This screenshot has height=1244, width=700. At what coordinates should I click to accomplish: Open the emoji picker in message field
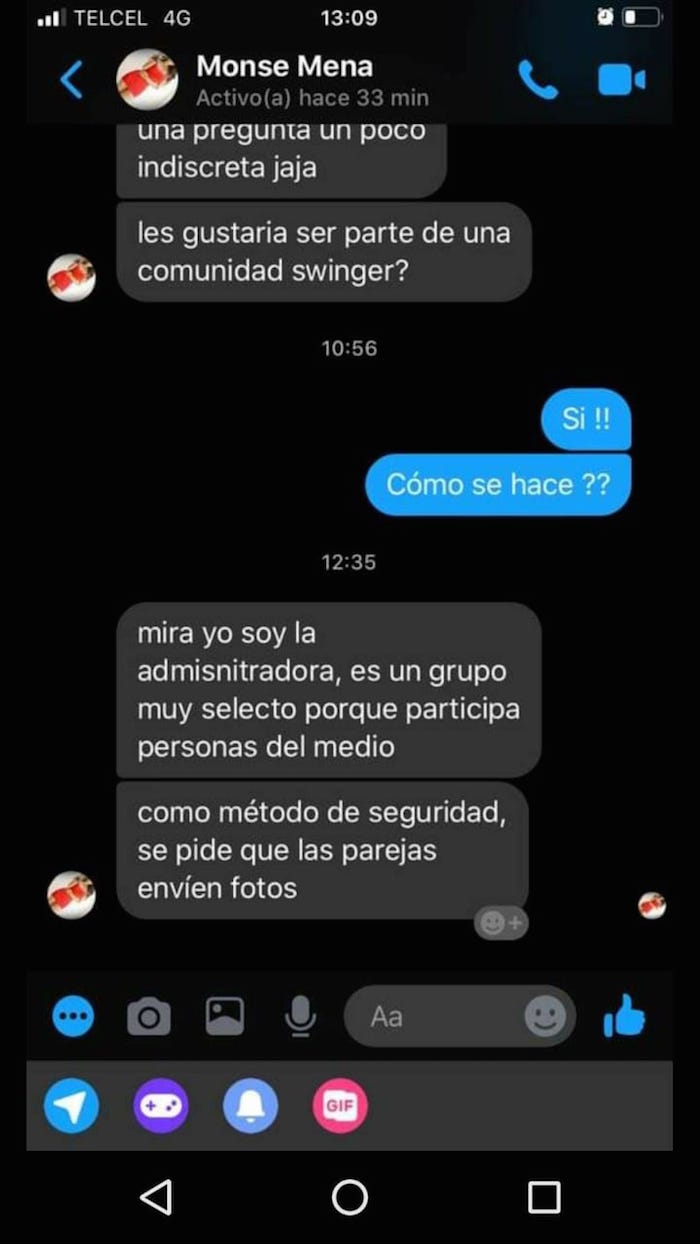click(x=545, y=1017)
